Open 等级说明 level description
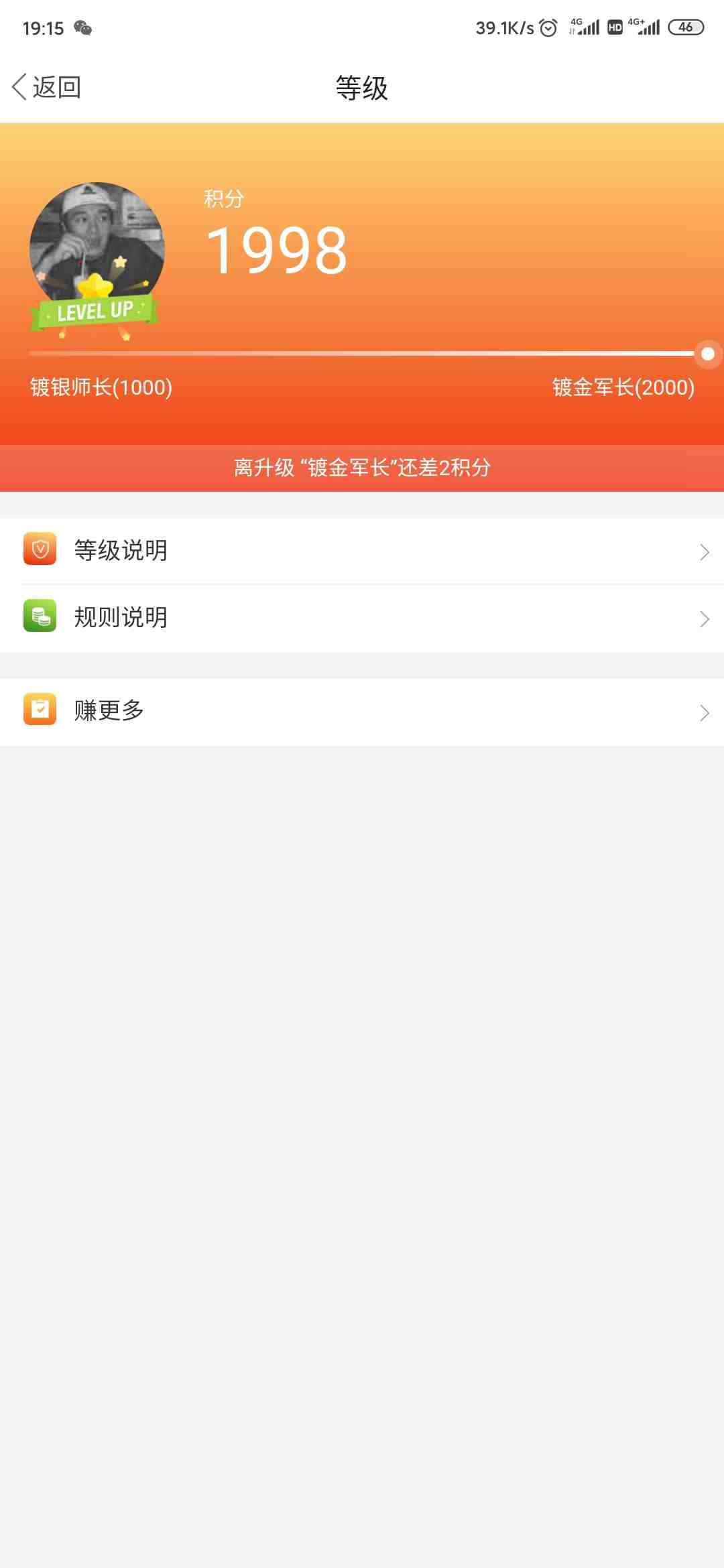This screenshot has width=724, height=1568. click(x=362, y=551)
